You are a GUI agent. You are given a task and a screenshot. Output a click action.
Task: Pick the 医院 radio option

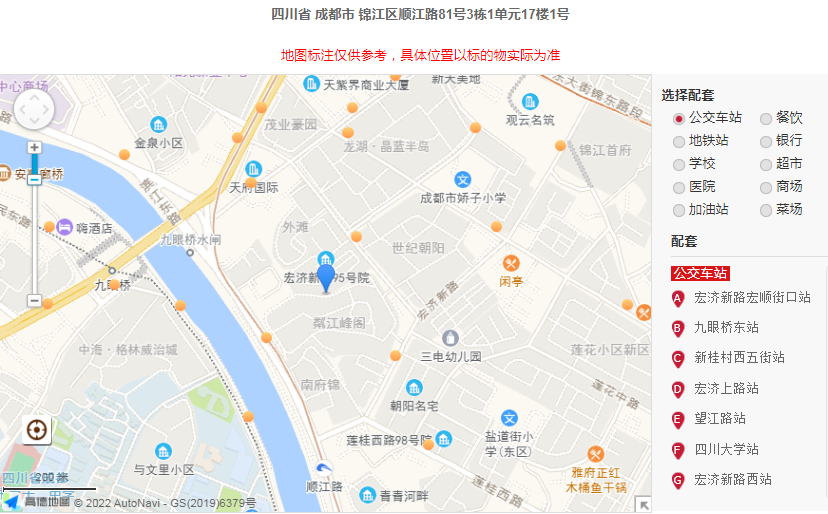pos(679,187)
